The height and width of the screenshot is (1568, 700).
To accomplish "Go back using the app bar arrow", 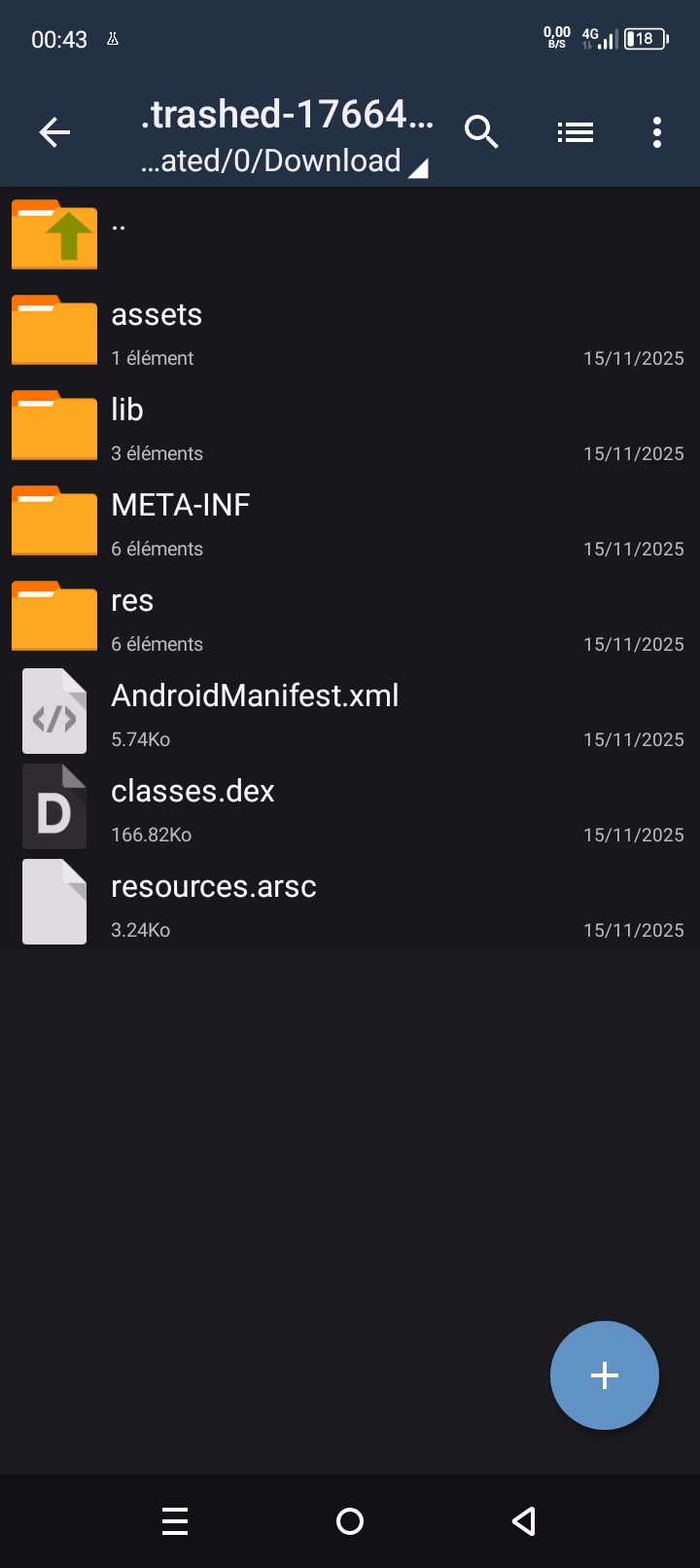I will pos(54,132).
